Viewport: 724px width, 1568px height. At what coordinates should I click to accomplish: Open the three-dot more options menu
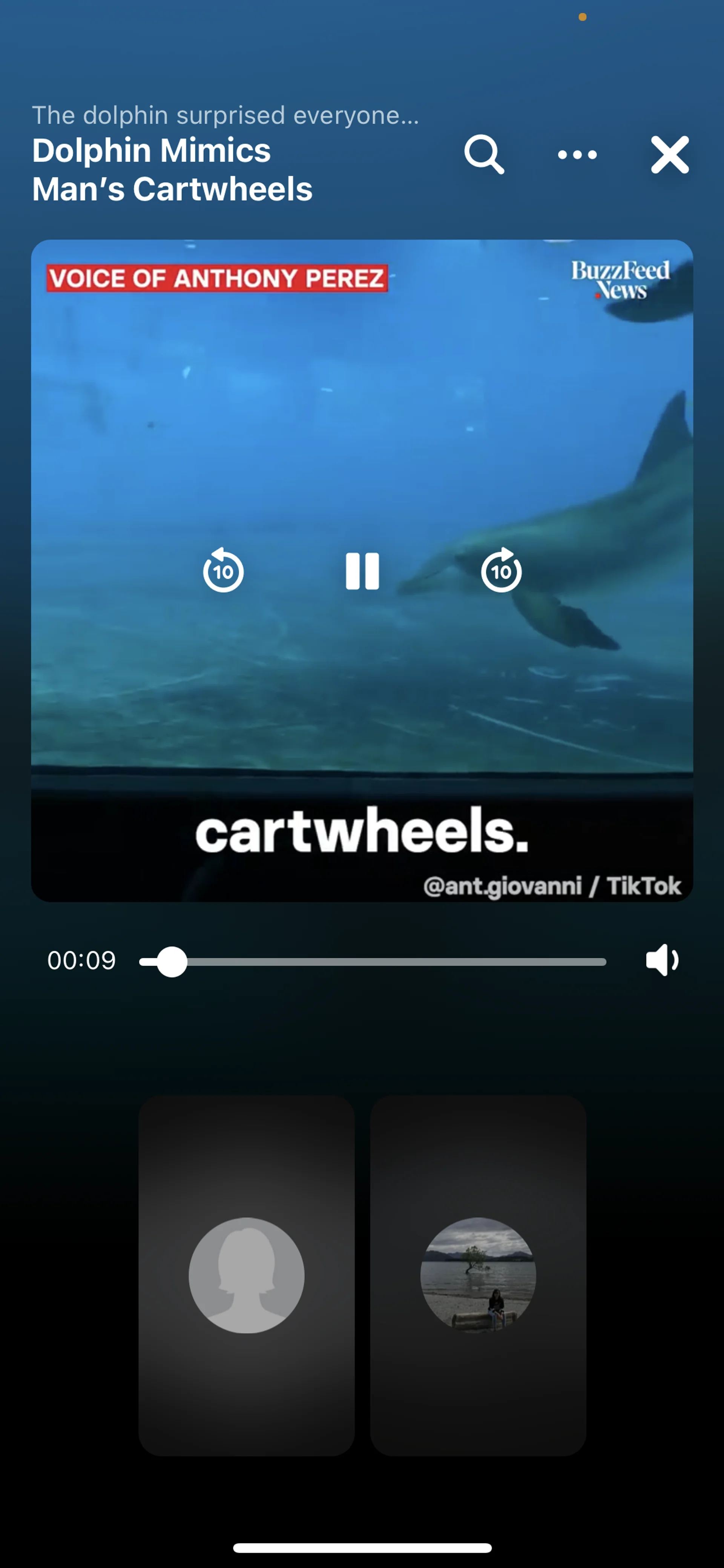pyautogui.click(x=577, y=155)
